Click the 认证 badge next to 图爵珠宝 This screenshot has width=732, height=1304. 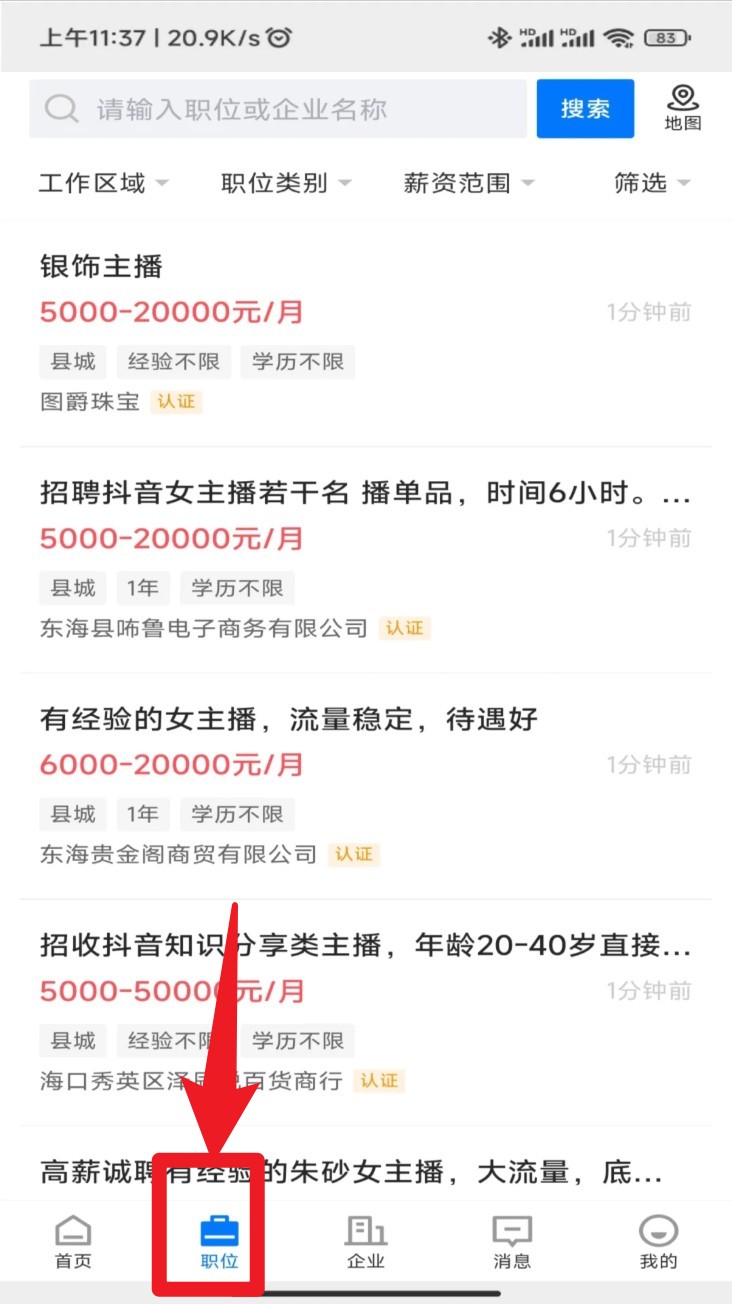click(177, 401)
